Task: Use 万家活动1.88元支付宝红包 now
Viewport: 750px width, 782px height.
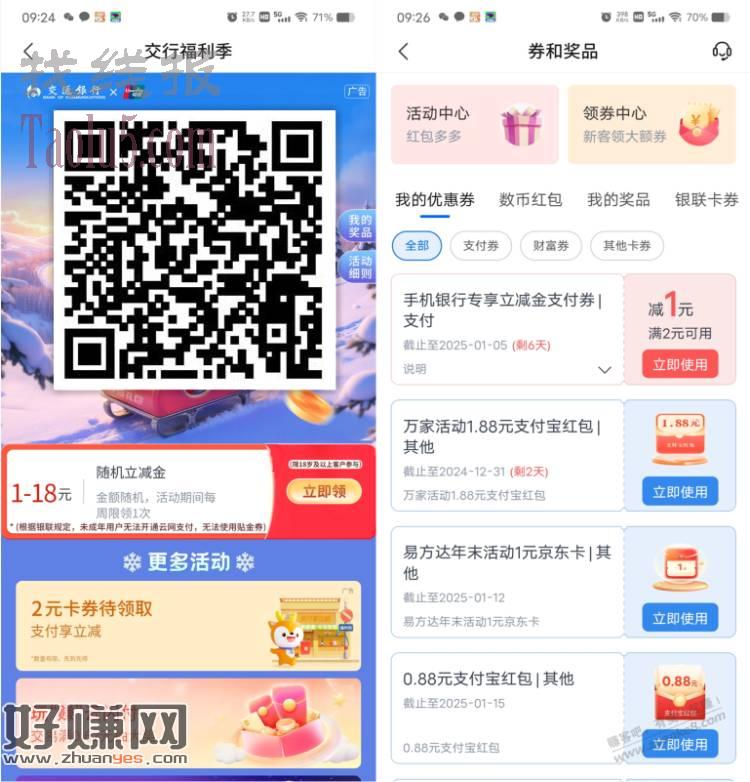Action: (x=679, y=492)
